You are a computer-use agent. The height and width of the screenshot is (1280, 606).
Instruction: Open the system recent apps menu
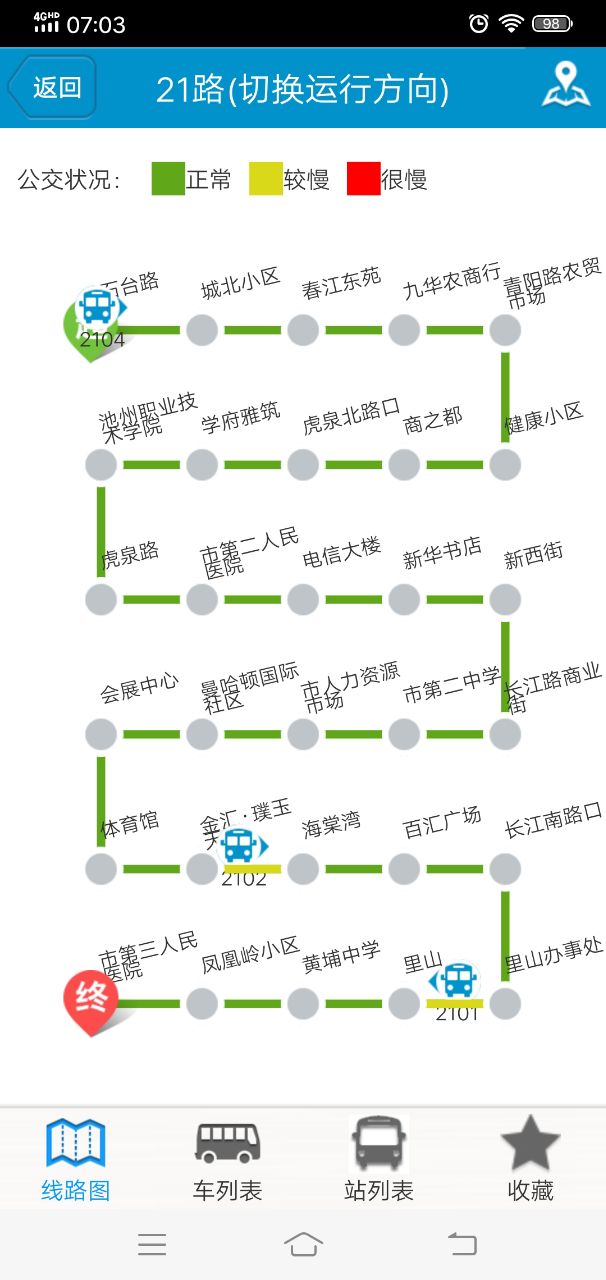pyautogui.click(x=152, y=1244)
